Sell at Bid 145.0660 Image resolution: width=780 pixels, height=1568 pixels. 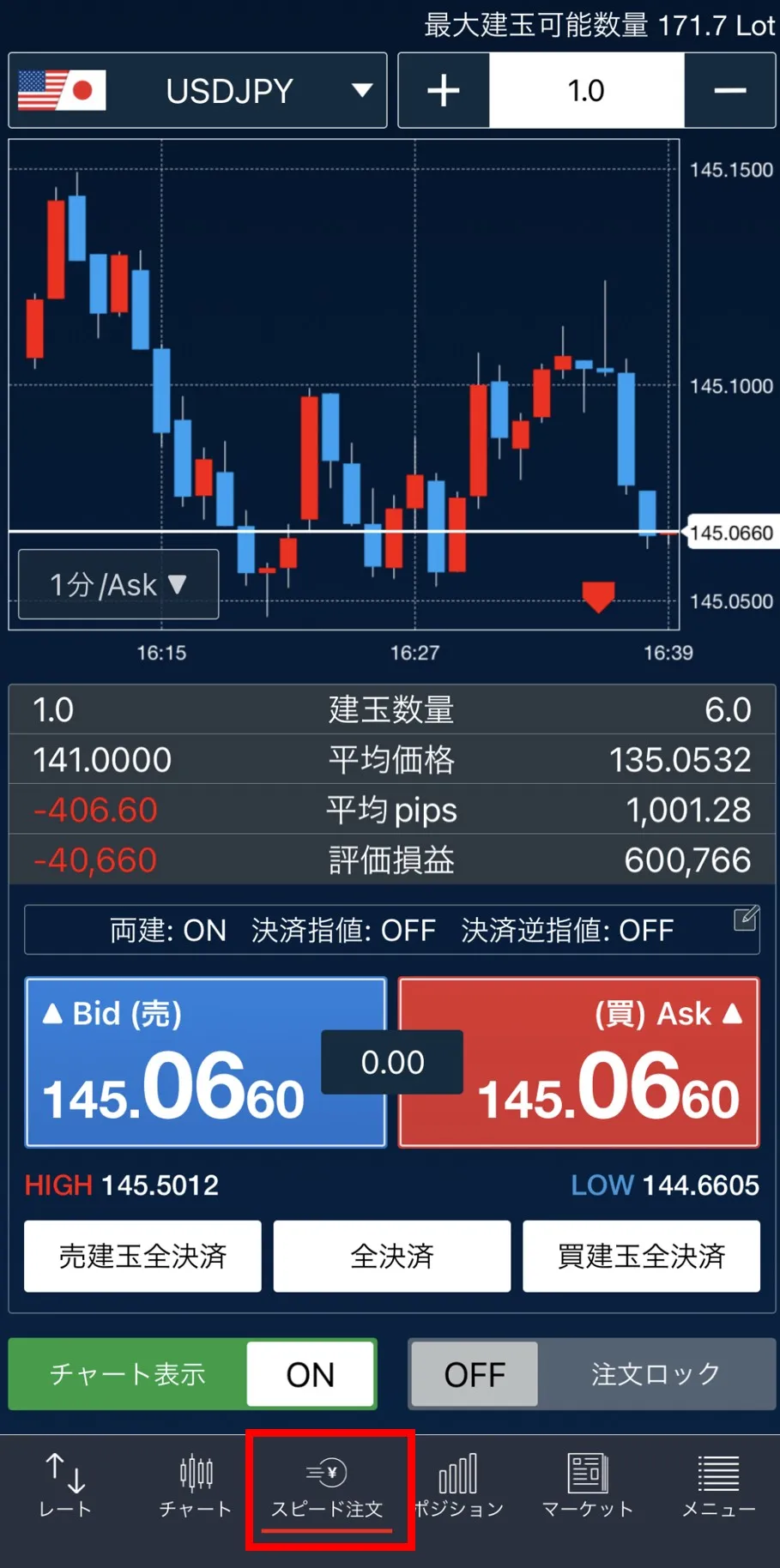(206, 1063)
